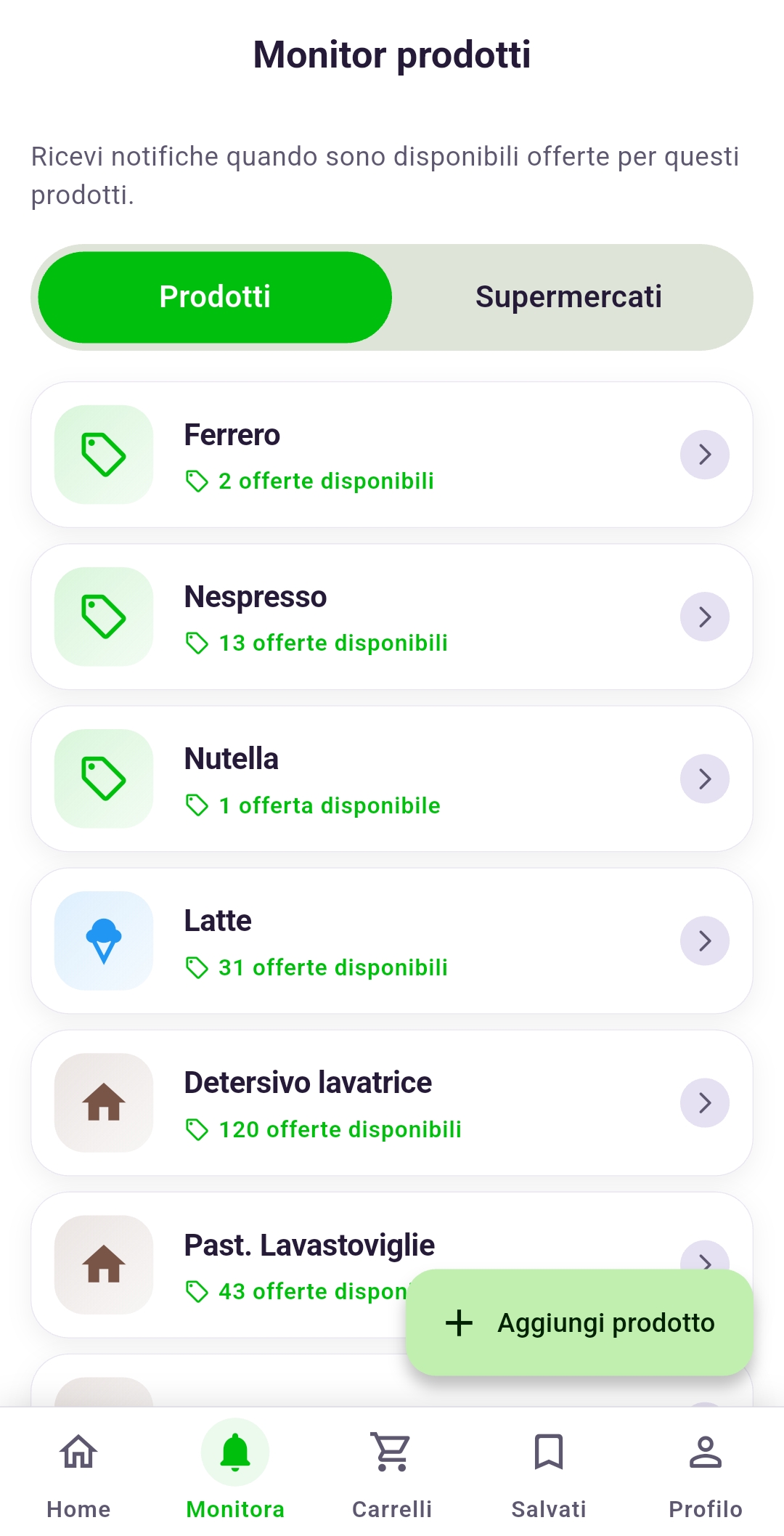This screenshot has height=1536, width=784.
Task: Click the house icon next to Detersivo lavatrice
Action: click(x=103, y=1102)
